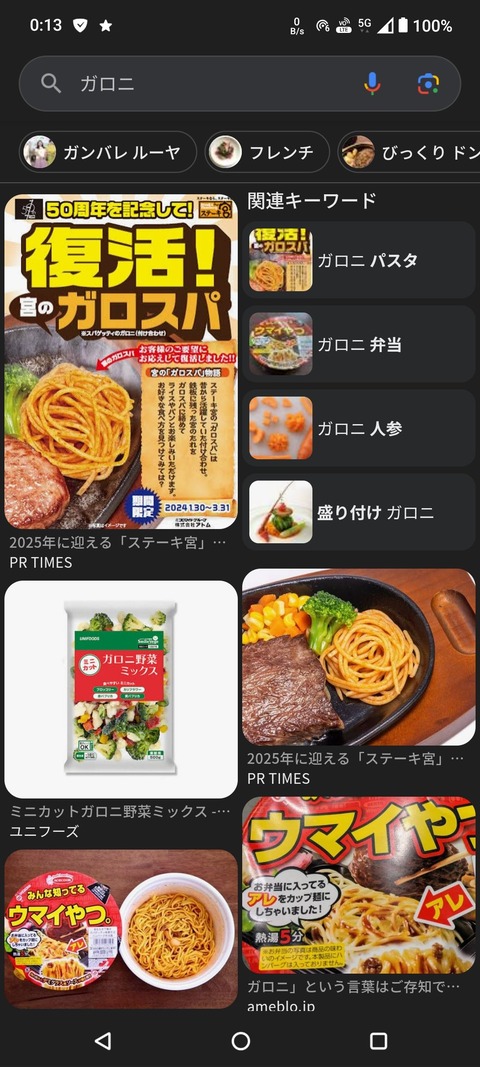
Task: Start voice search with the microphone
Action: [x=372, y=84]
